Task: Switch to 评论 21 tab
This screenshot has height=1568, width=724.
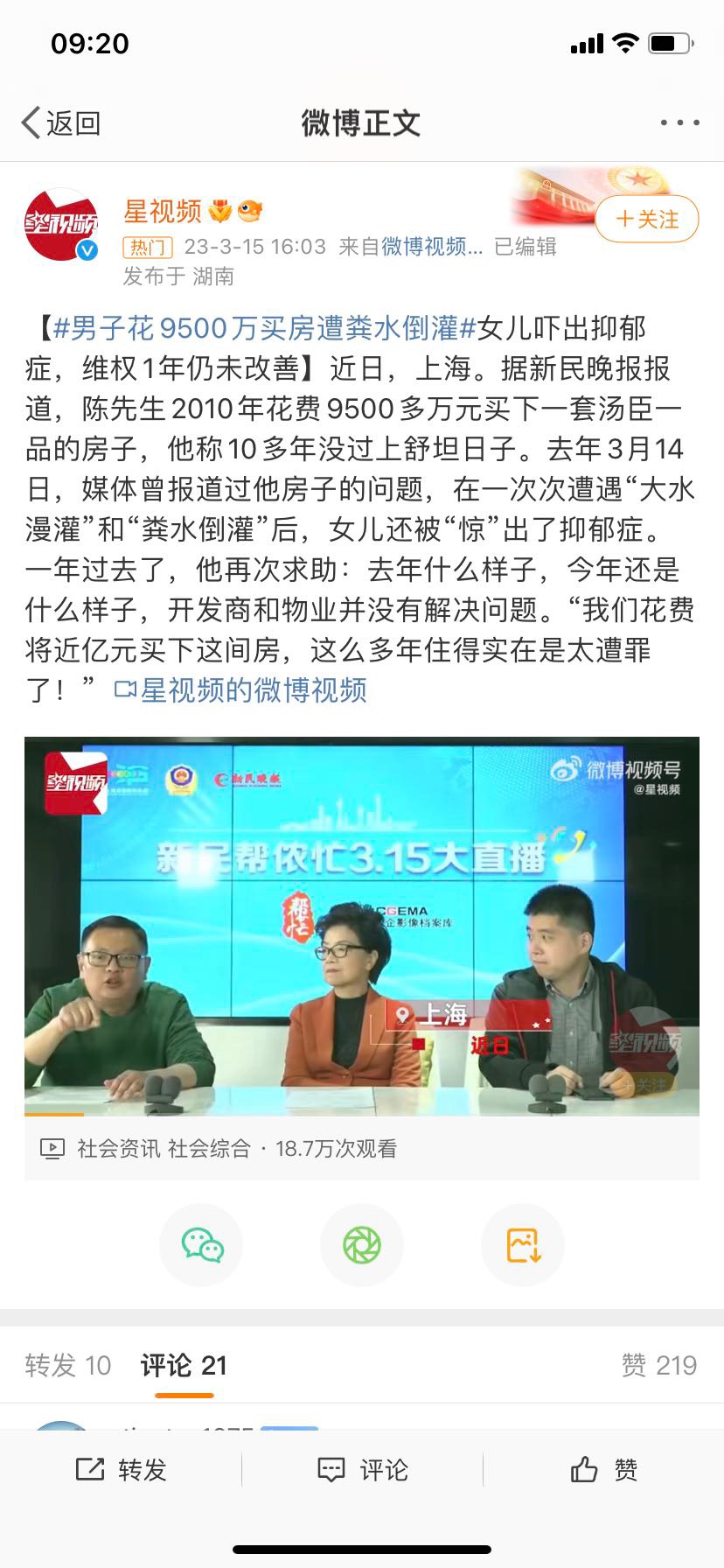Action: (x=184, y=1365)
